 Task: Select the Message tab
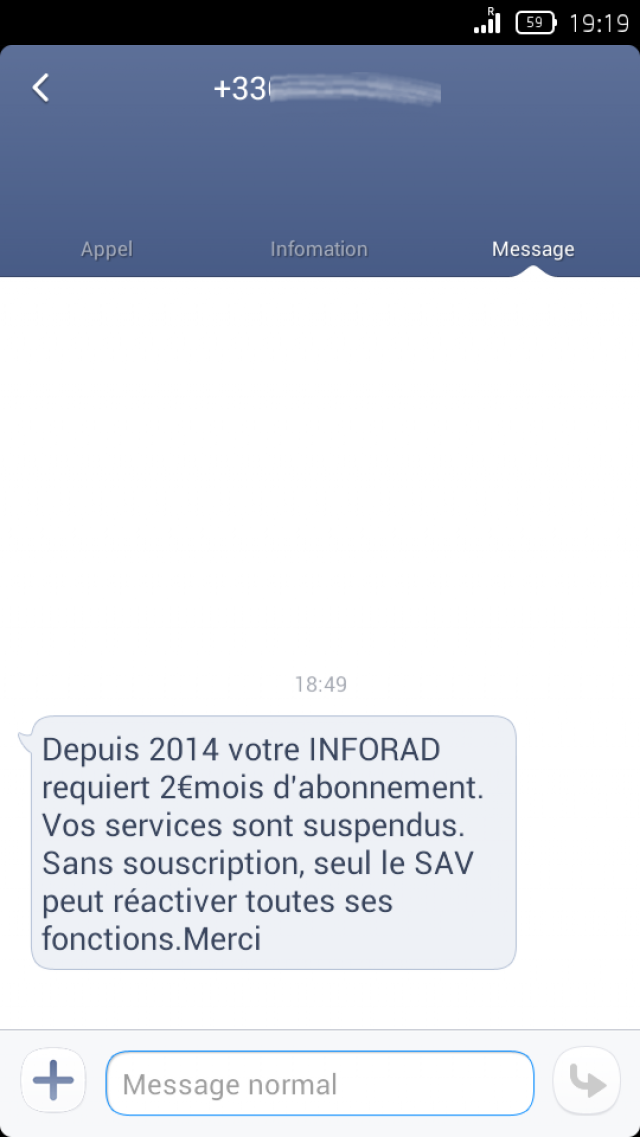(533, 249)
